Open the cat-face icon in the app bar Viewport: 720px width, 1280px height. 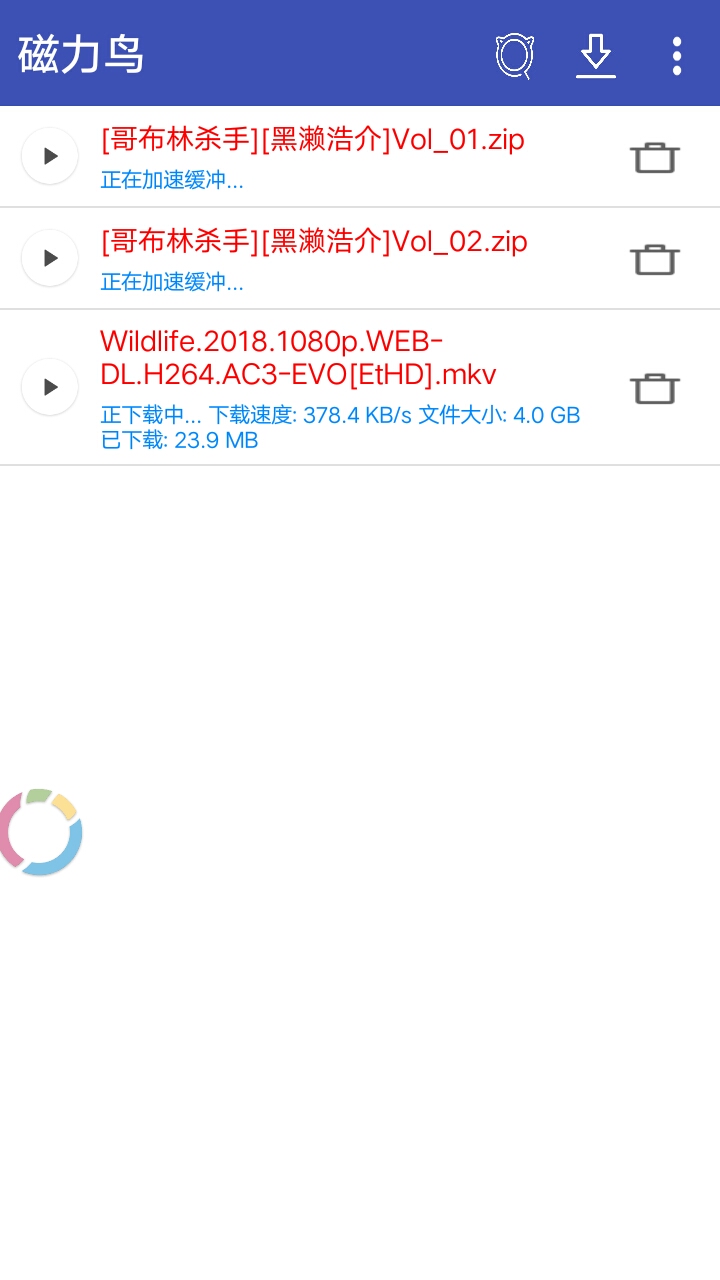click(515, 56)
